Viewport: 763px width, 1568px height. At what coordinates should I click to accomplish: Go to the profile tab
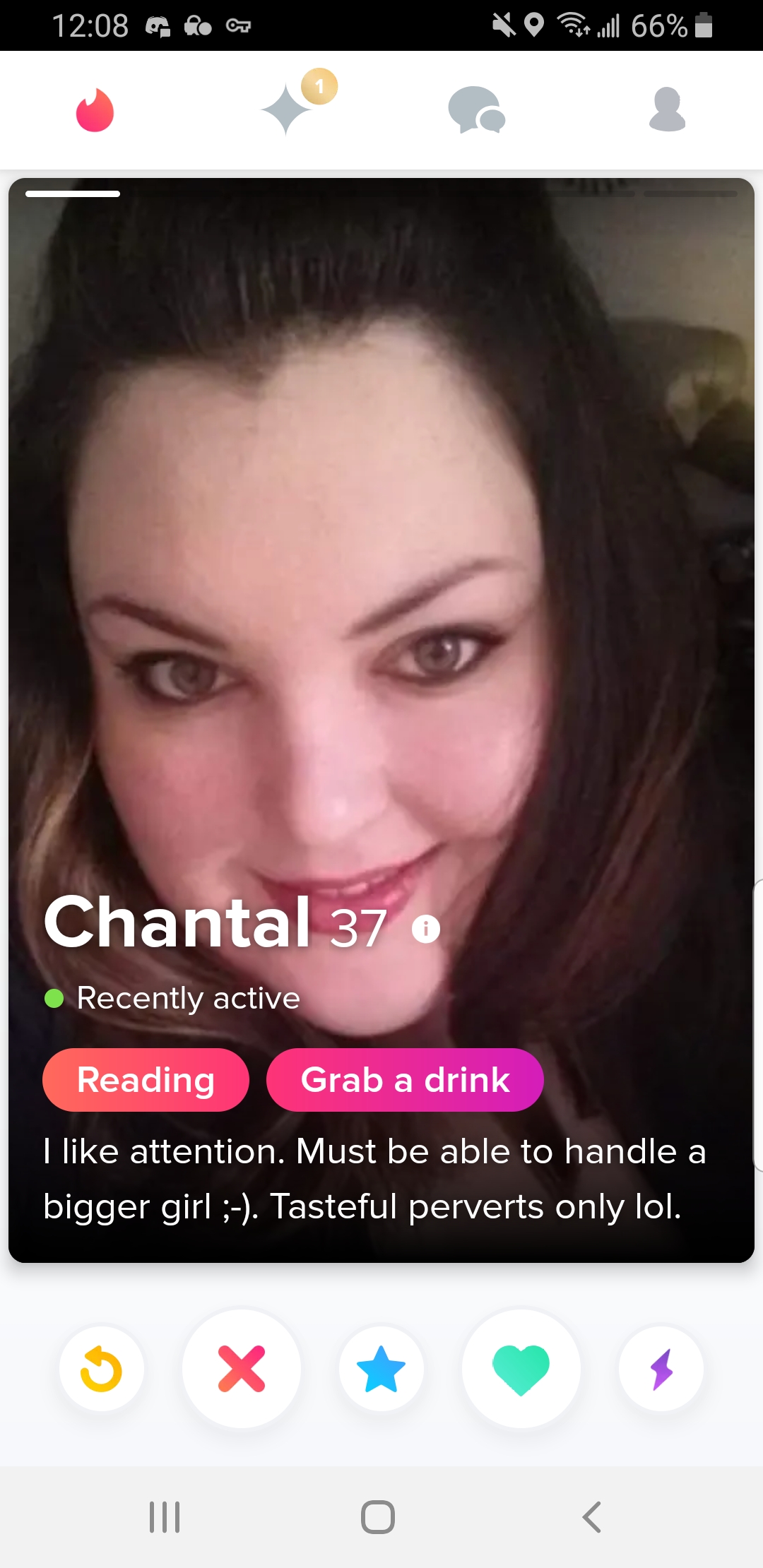tap(667, 109)
